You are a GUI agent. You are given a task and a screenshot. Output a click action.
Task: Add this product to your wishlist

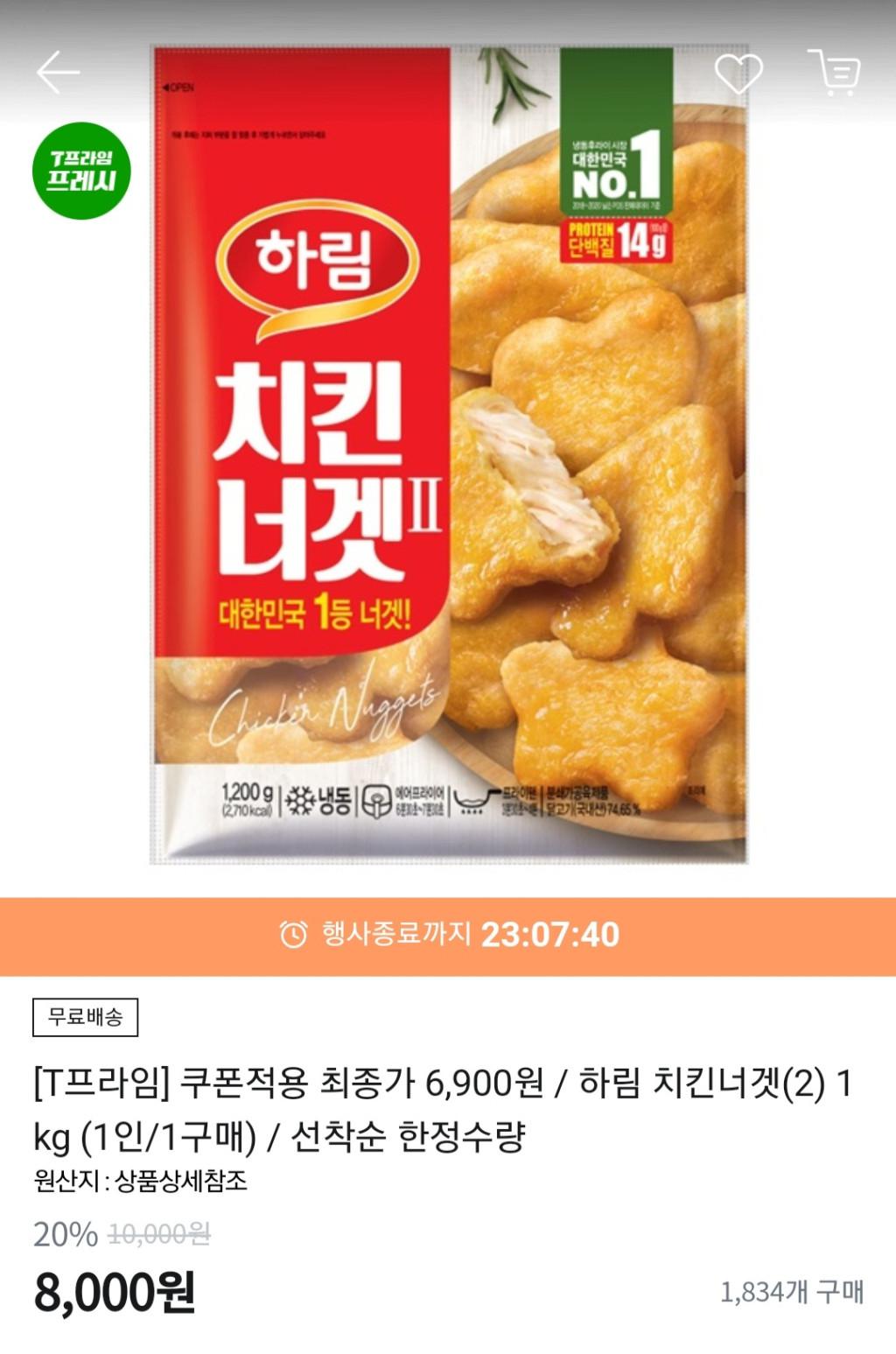738,73
